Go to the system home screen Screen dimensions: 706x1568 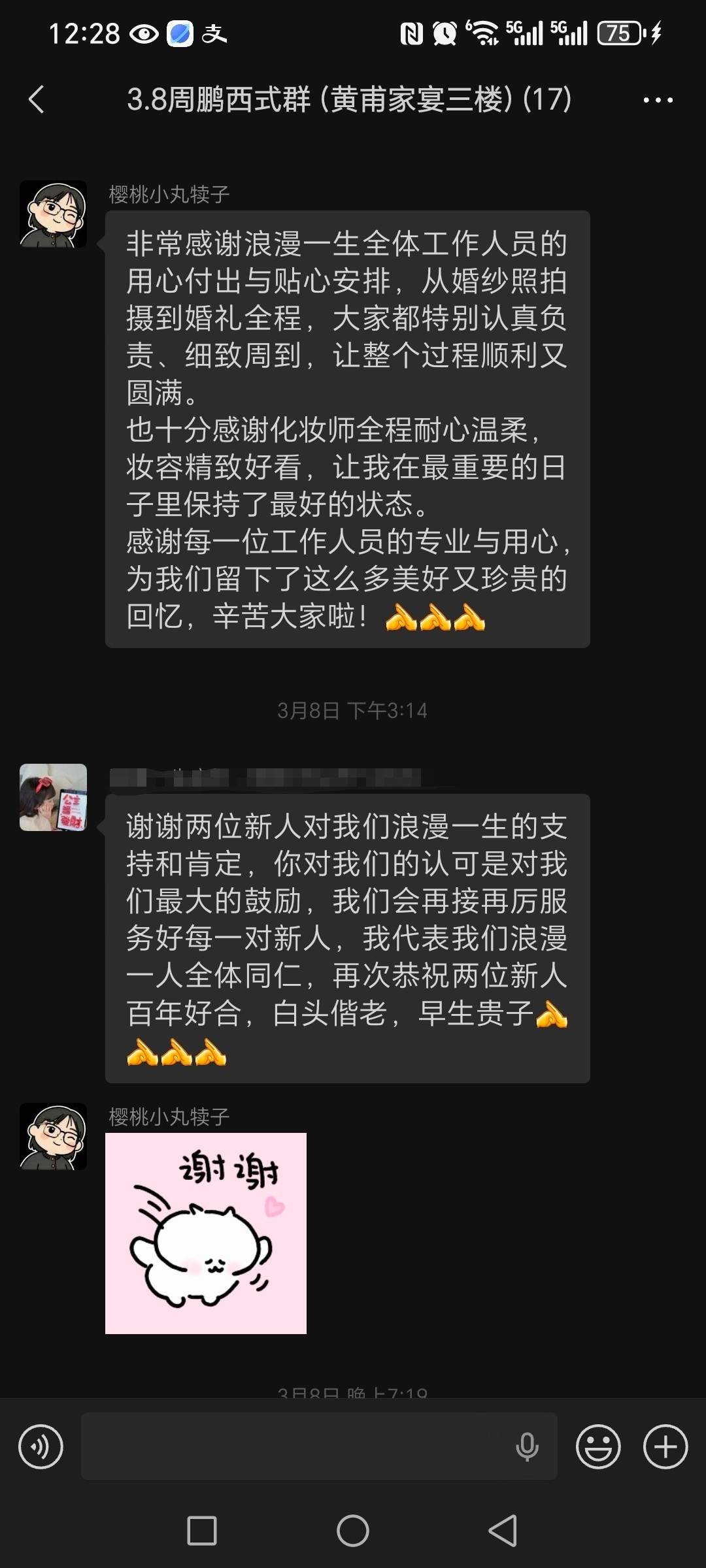pos(353,1530)
